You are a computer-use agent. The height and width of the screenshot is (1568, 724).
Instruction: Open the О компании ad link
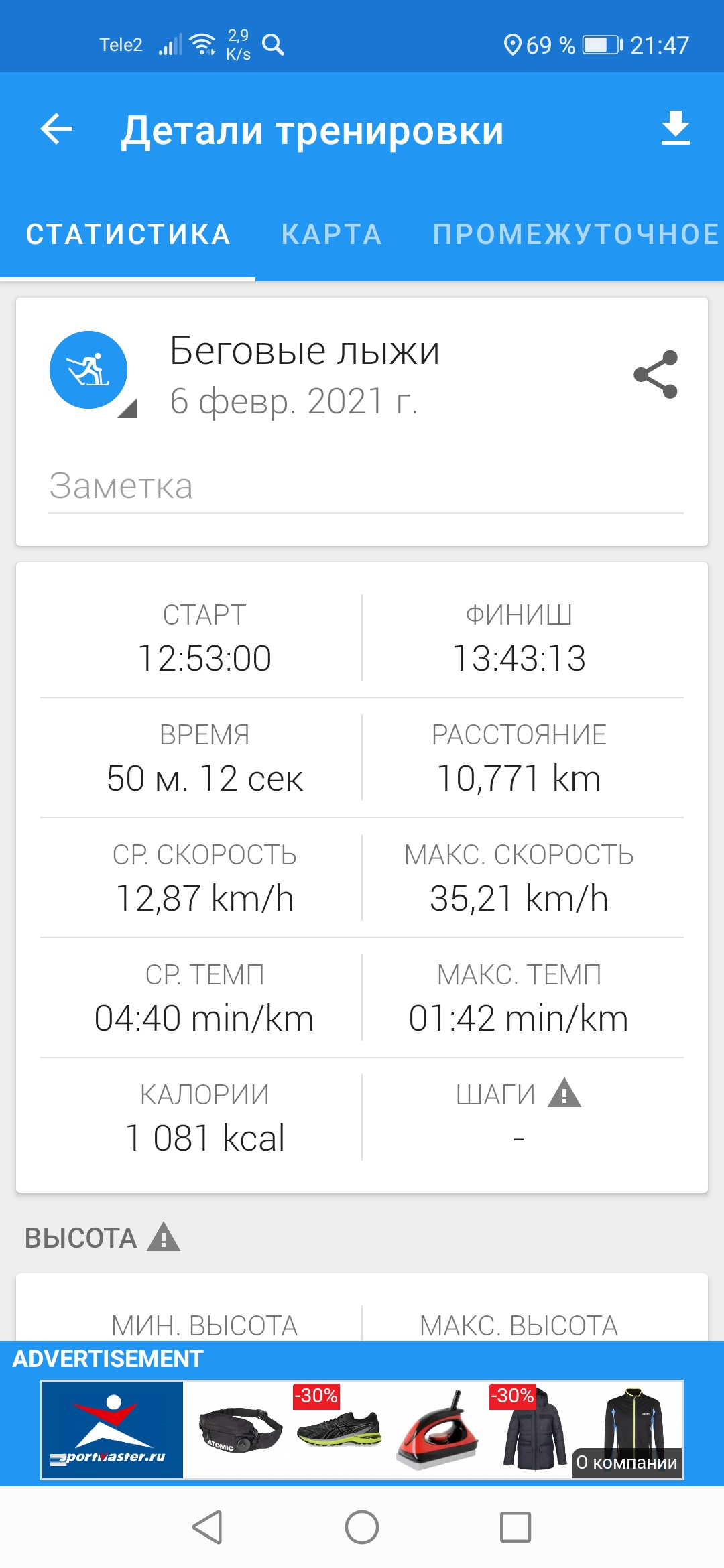[627, 1462]
